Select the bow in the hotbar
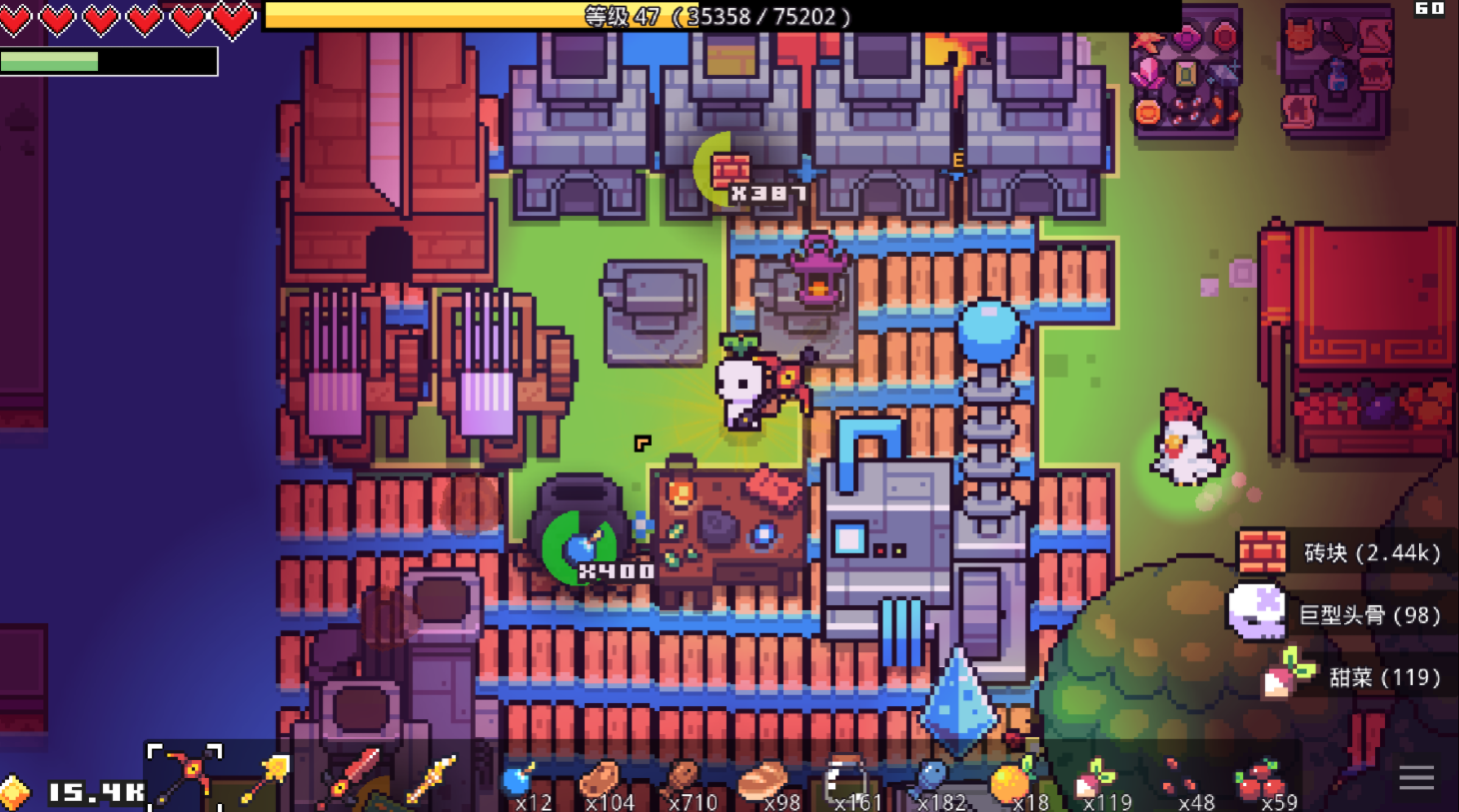This screenshot has height=812, width=1459. click(x=185, y=777)
